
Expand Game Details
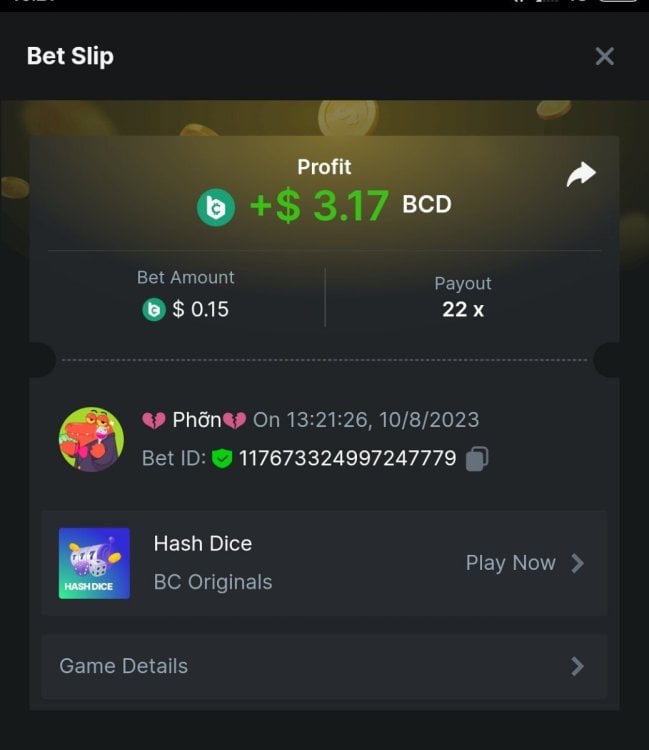click(x=323, y=666)
